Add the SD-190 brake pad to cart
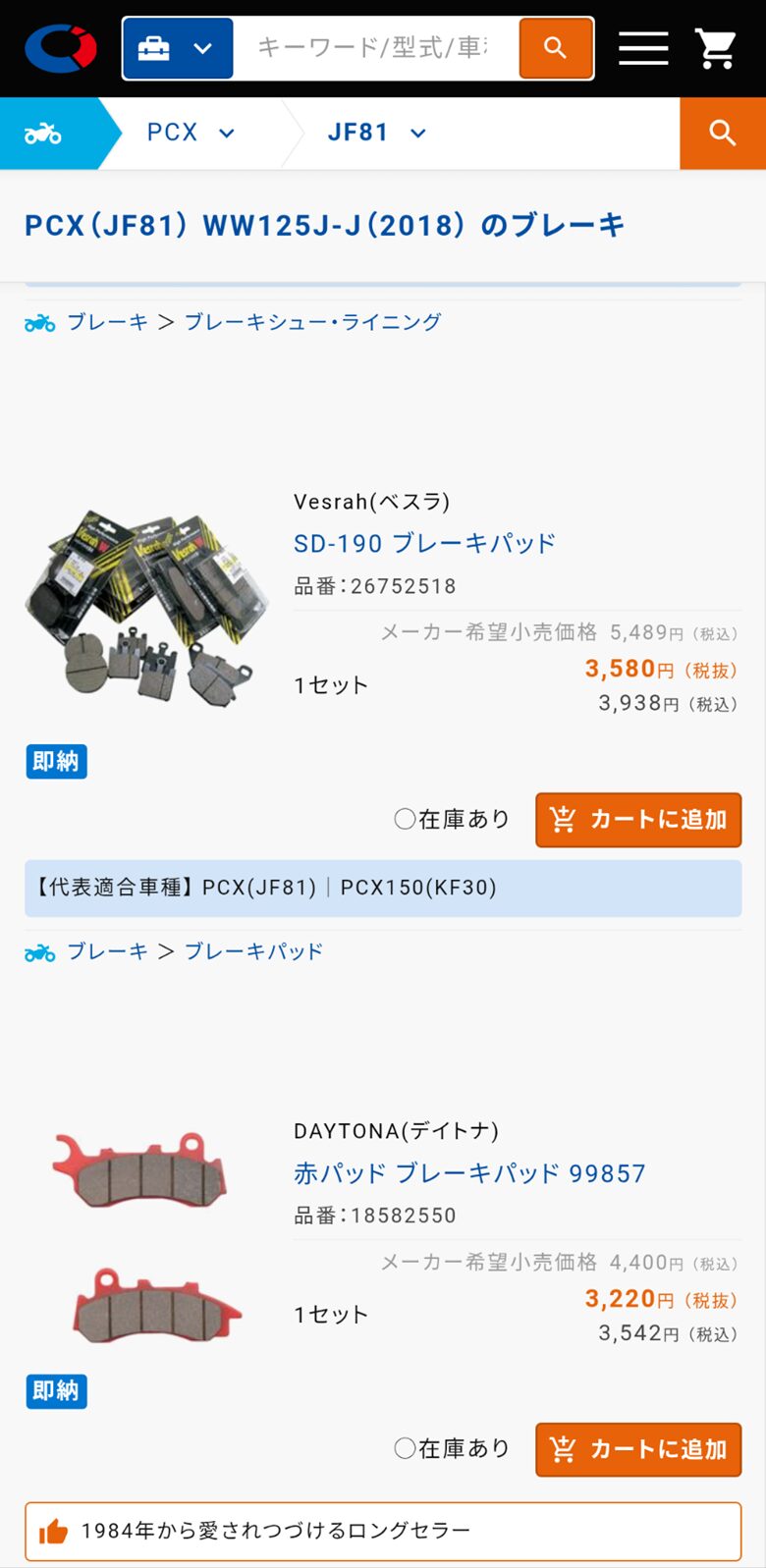The height and width of the screenshot is (1568, 766). click(637, 820)
